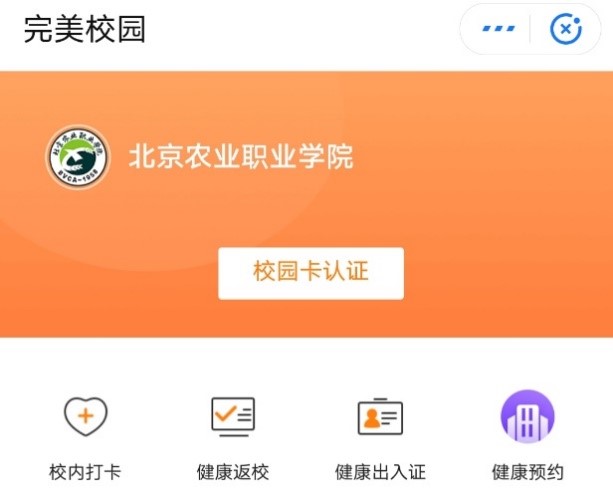The height and width of the screenshot is (501, 613).
Task: Tap the 校园卡认证 button
Action: point(311,272)
